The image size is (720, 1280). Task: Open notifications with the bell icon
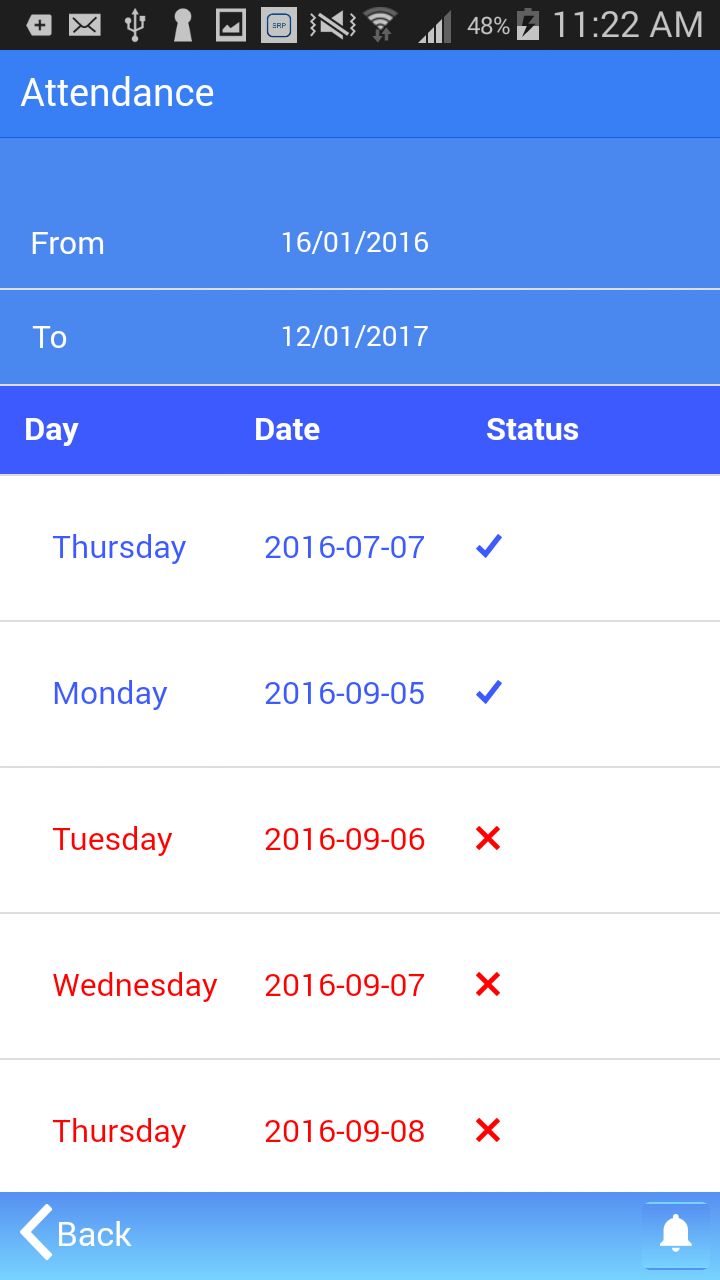point(675,1232)
